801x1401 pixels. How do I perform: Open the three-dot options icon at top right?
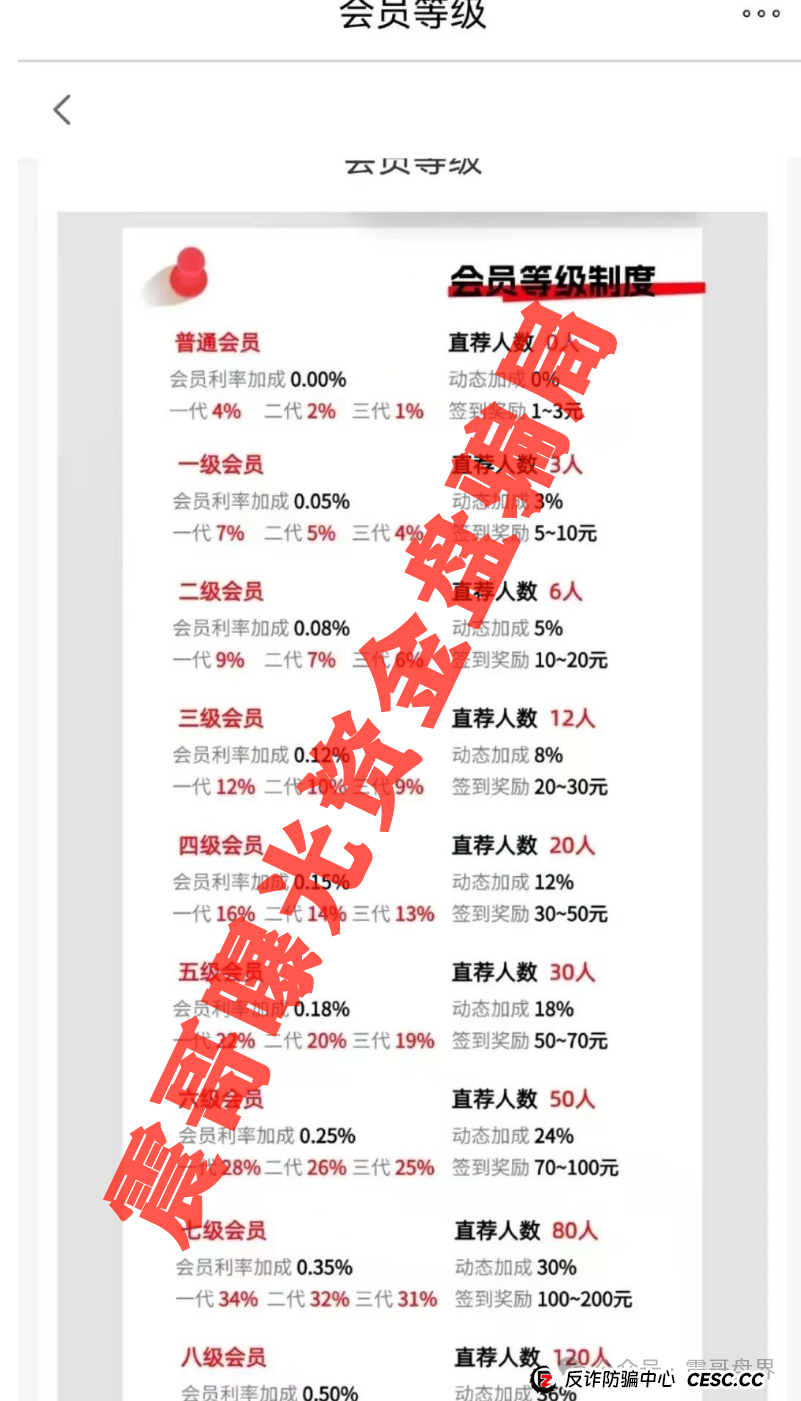[x=761, y=14]
